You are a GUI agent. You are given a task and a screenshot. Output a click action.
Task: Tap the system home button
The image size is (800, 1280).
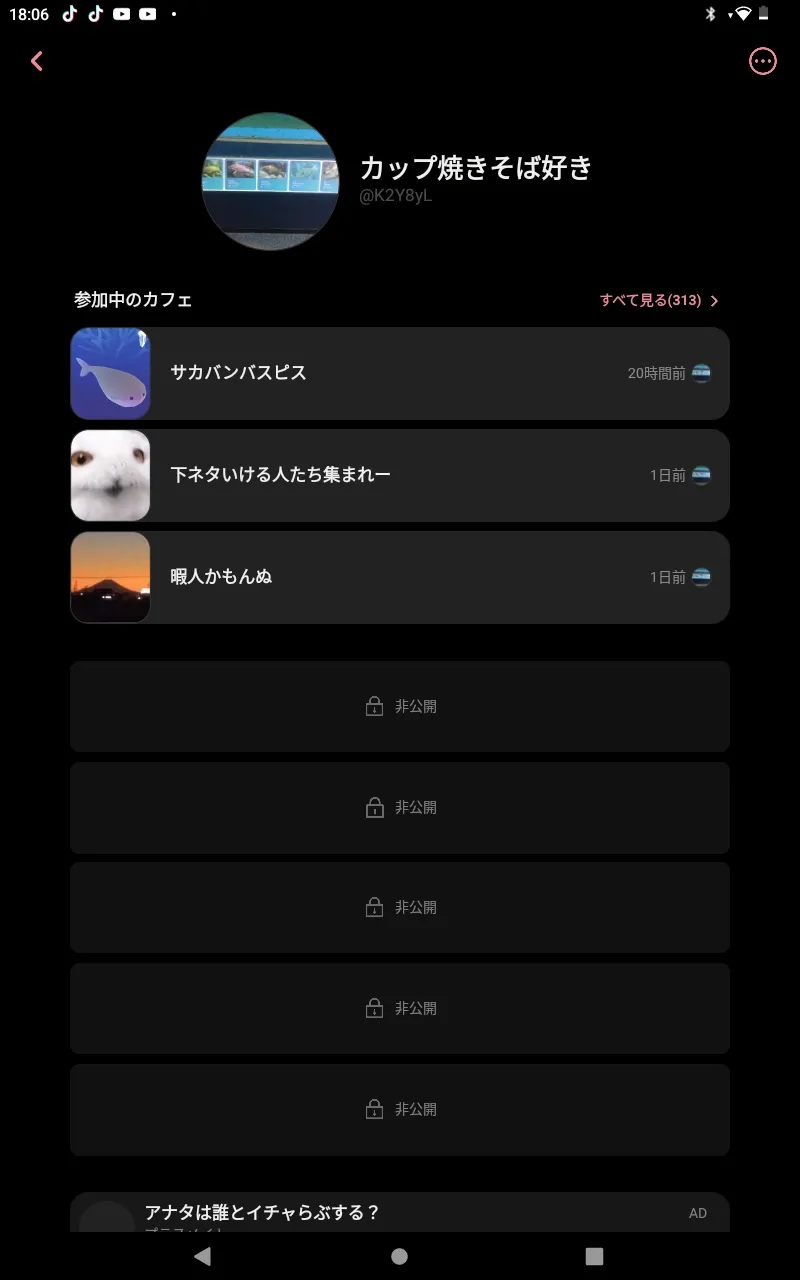[400, 1256]
